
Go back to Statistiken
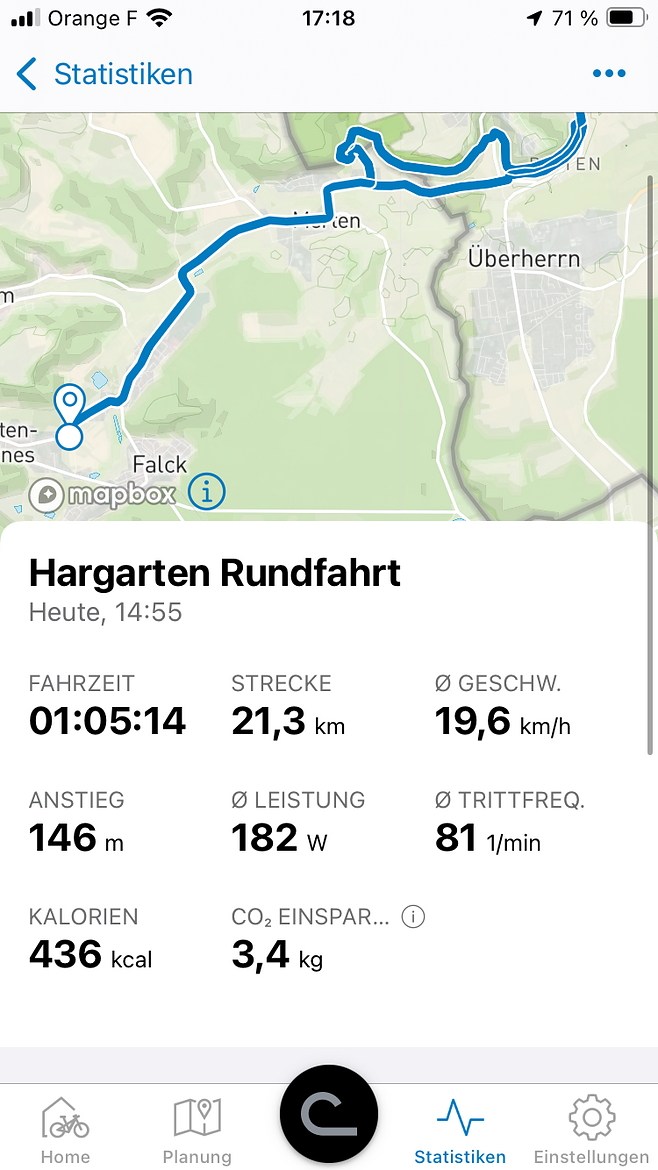coord(104,75)
